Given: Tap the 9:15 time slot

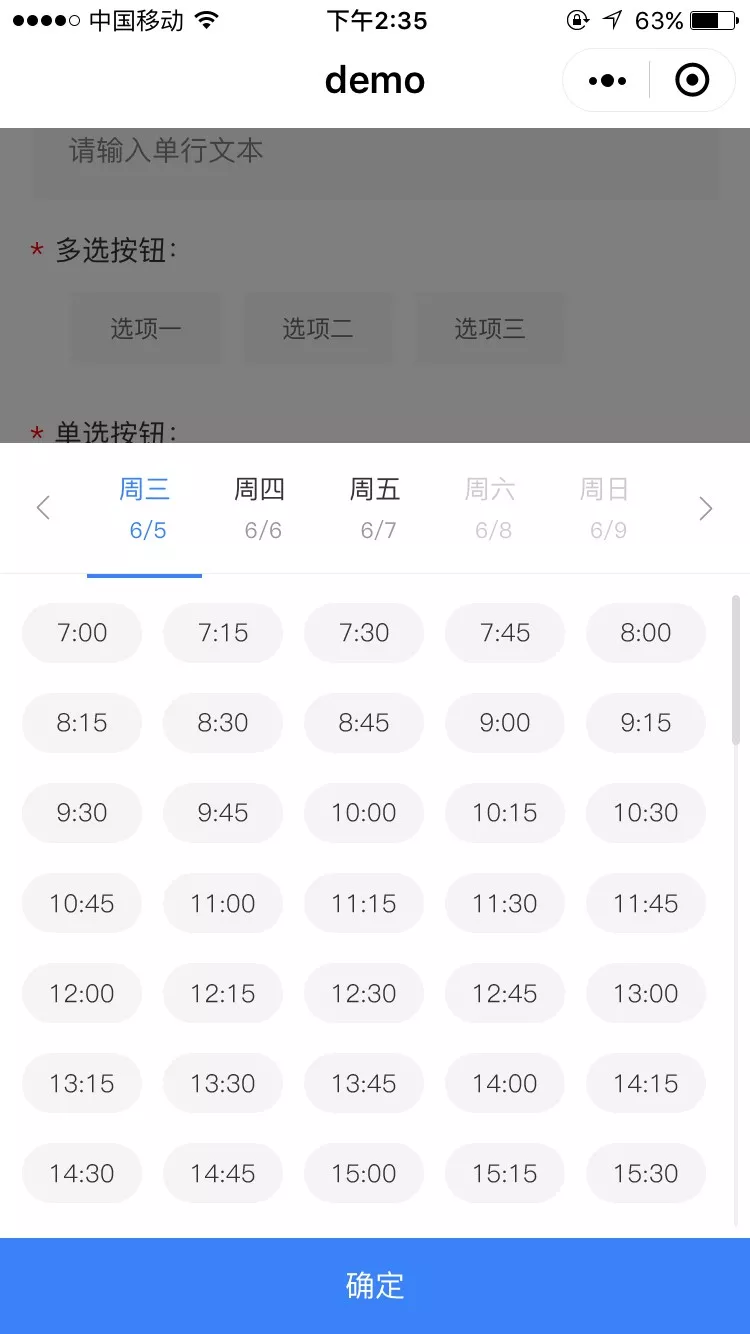Looking at the screenshot, I should pos(646,723).
